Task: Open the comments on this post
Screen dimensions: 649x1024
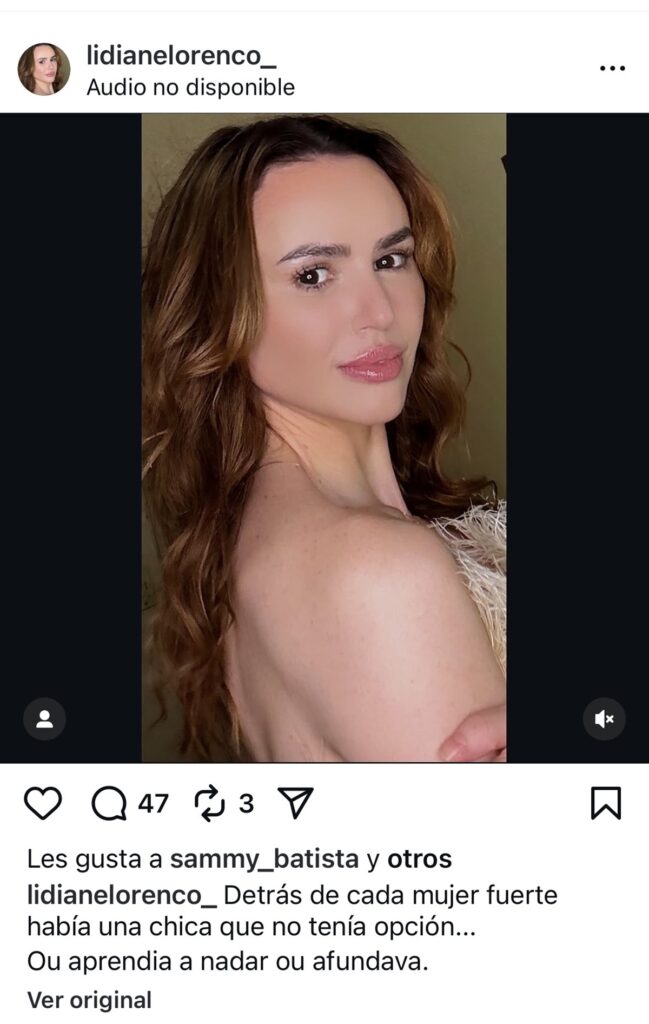Action: pyautogui.click(x=109, y=803)
